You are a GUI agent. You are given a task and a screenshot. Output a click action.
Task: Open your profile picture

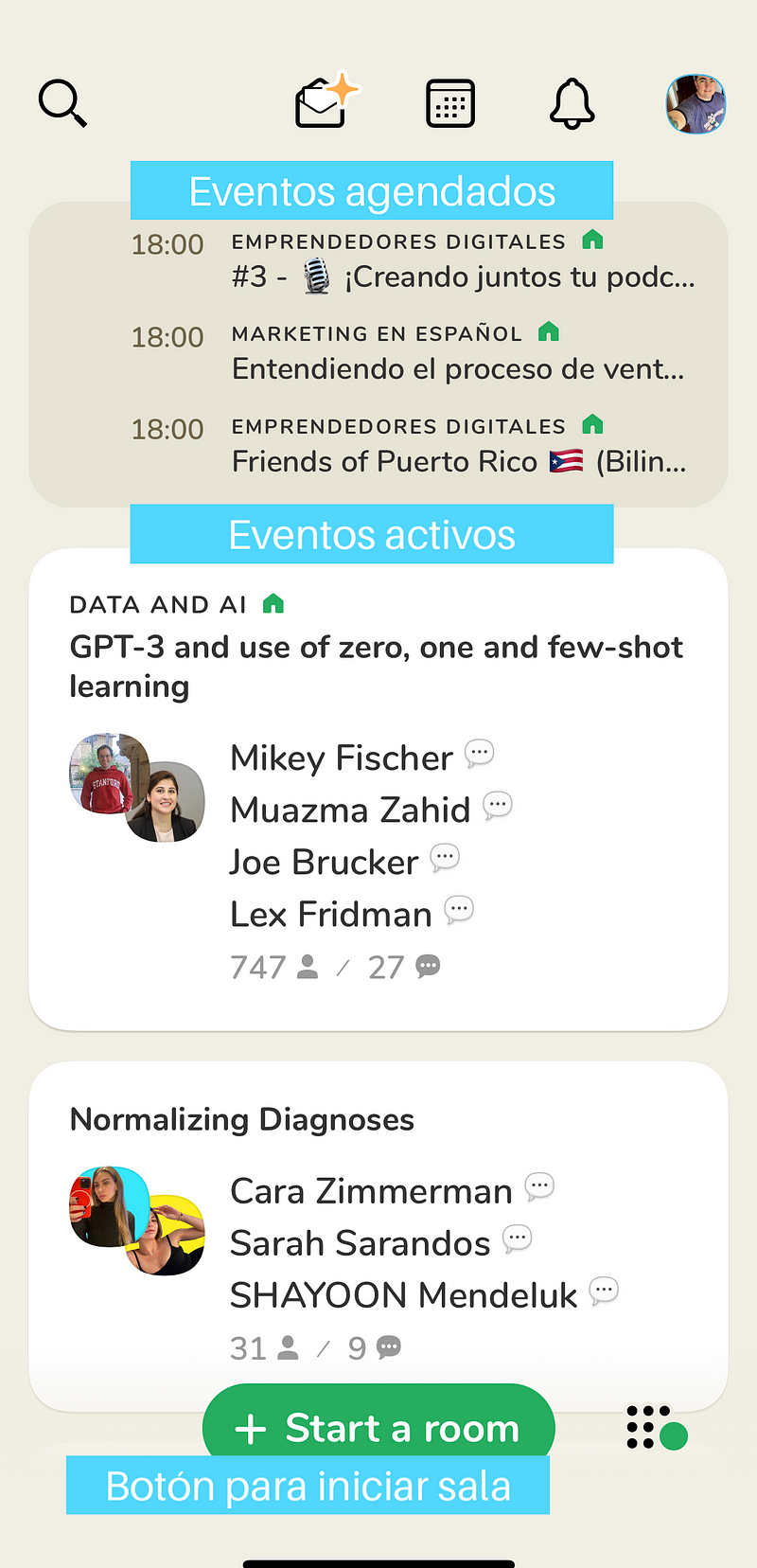click(695, 104)
